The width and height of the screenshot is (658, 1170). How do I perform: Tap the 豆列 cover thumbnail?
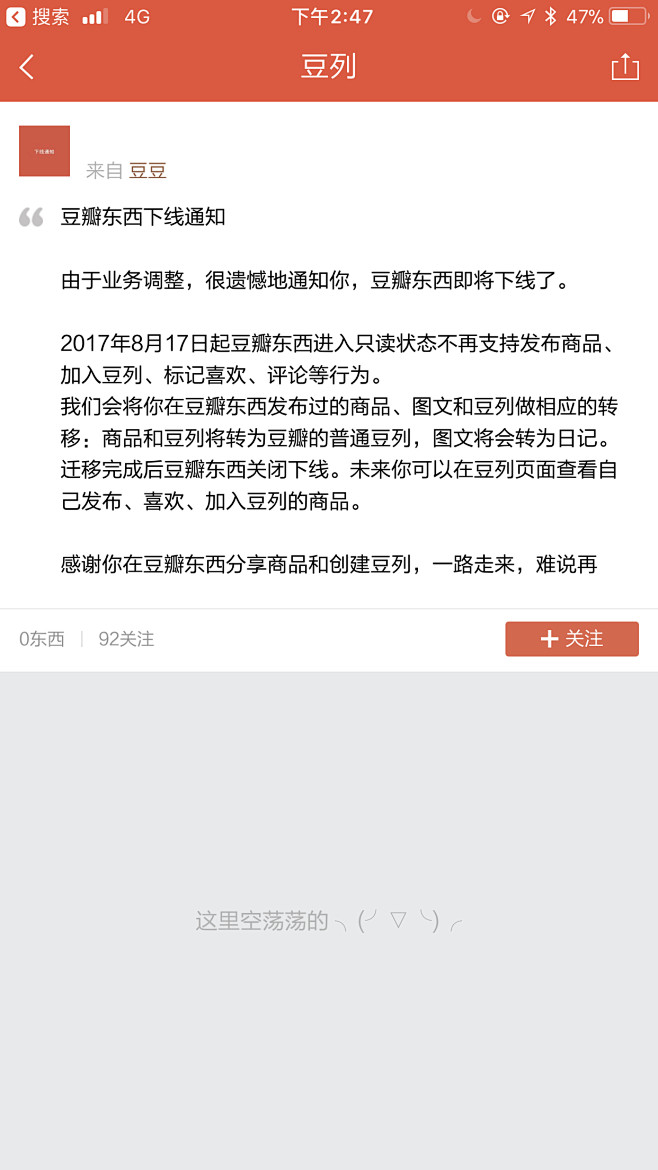click(x=44, y=151)
